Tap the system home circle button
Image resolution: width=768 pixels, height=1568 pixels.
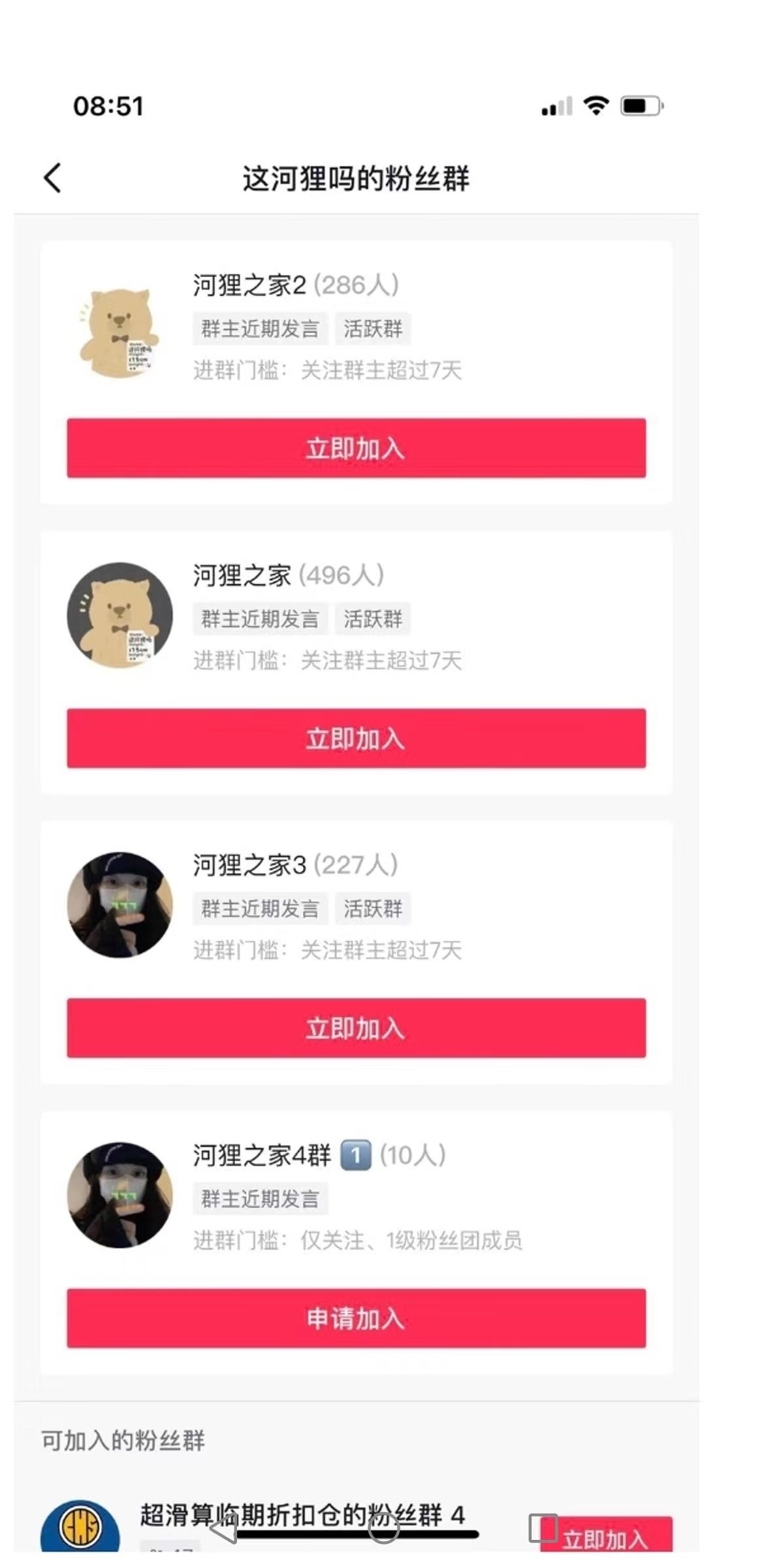click(x=383, y=1529)
